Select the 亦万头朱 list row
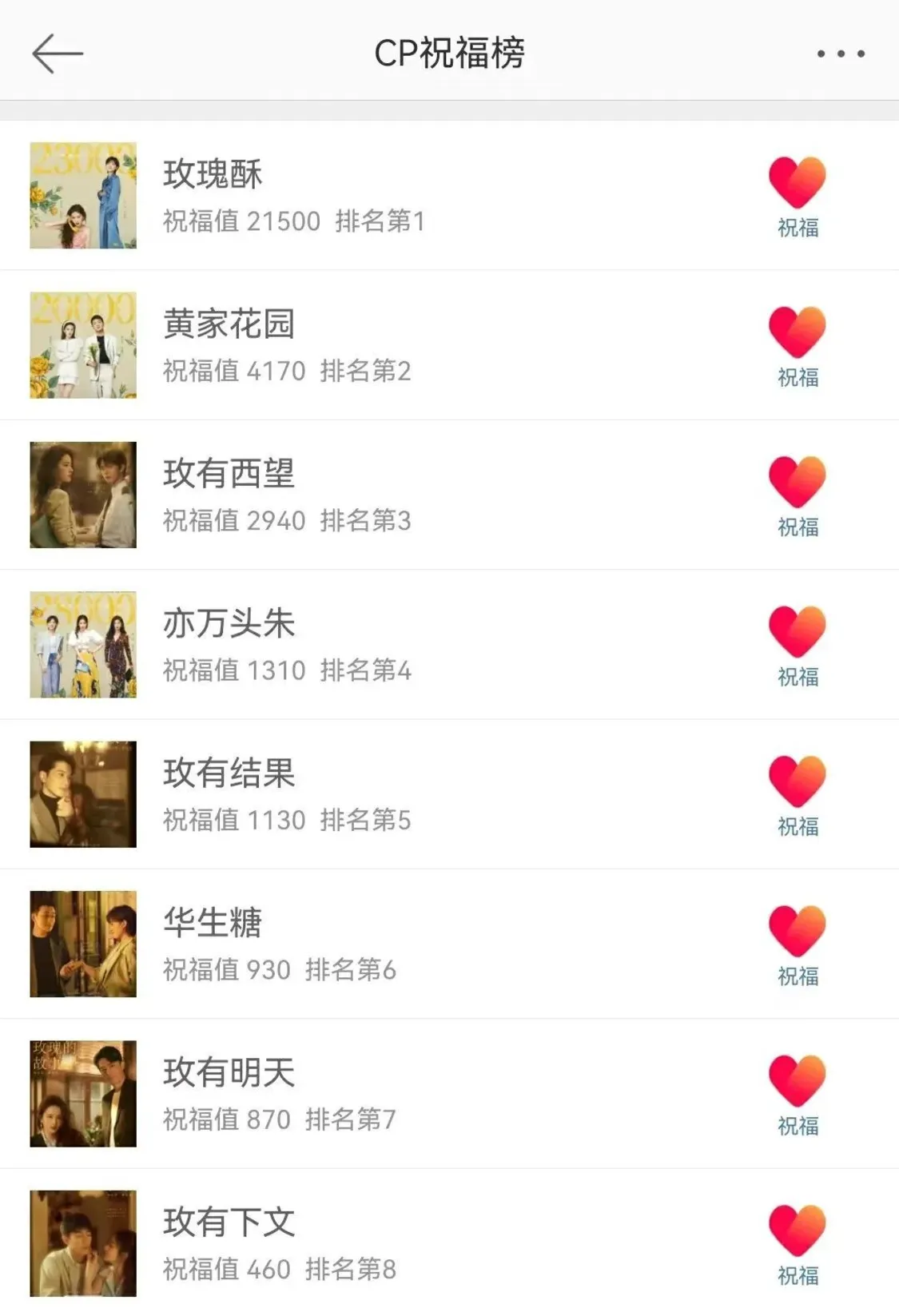This screenshot has height=1316, width=899. [x=229, y=624]
